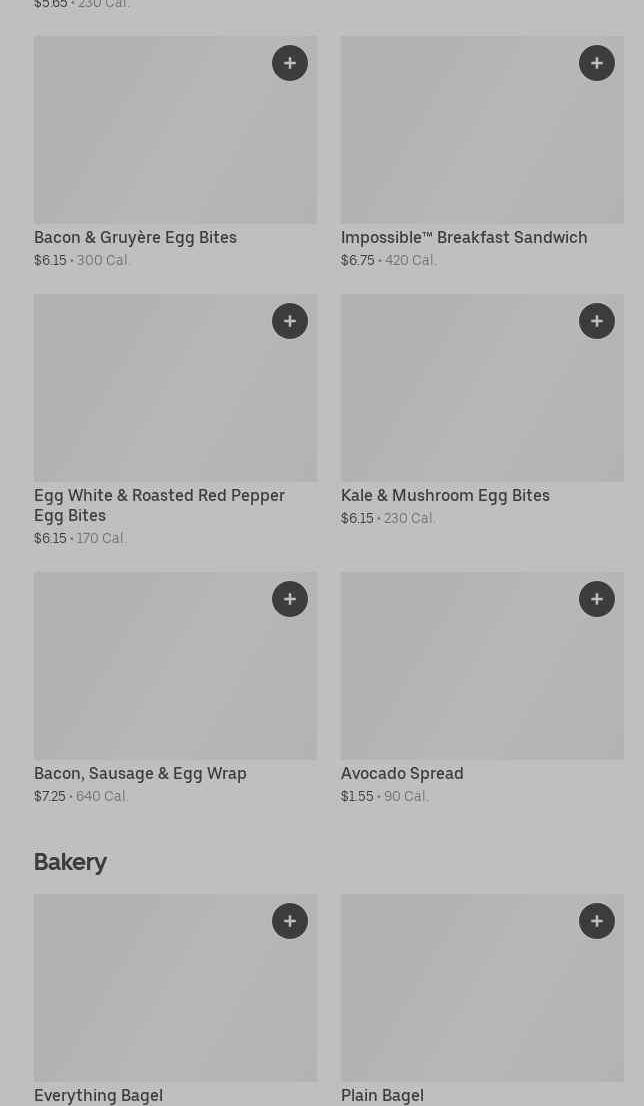View Everything Bagel item details
Image resolution: width=644 pixels, height=1106 pixels.
pyautogui.click(x=176, y=999)
